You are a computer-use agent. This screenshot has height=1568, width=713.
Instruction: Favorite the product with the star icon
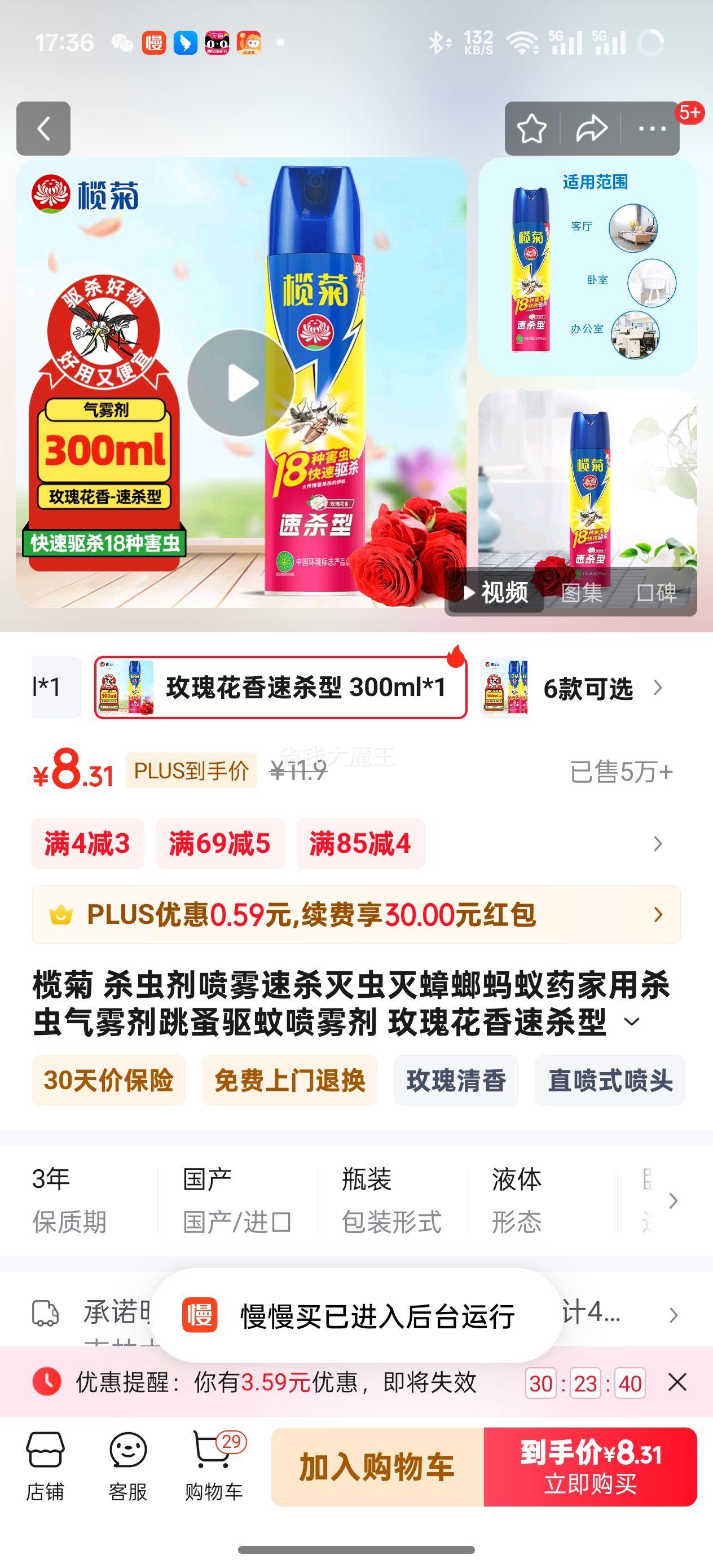point(531,129)
